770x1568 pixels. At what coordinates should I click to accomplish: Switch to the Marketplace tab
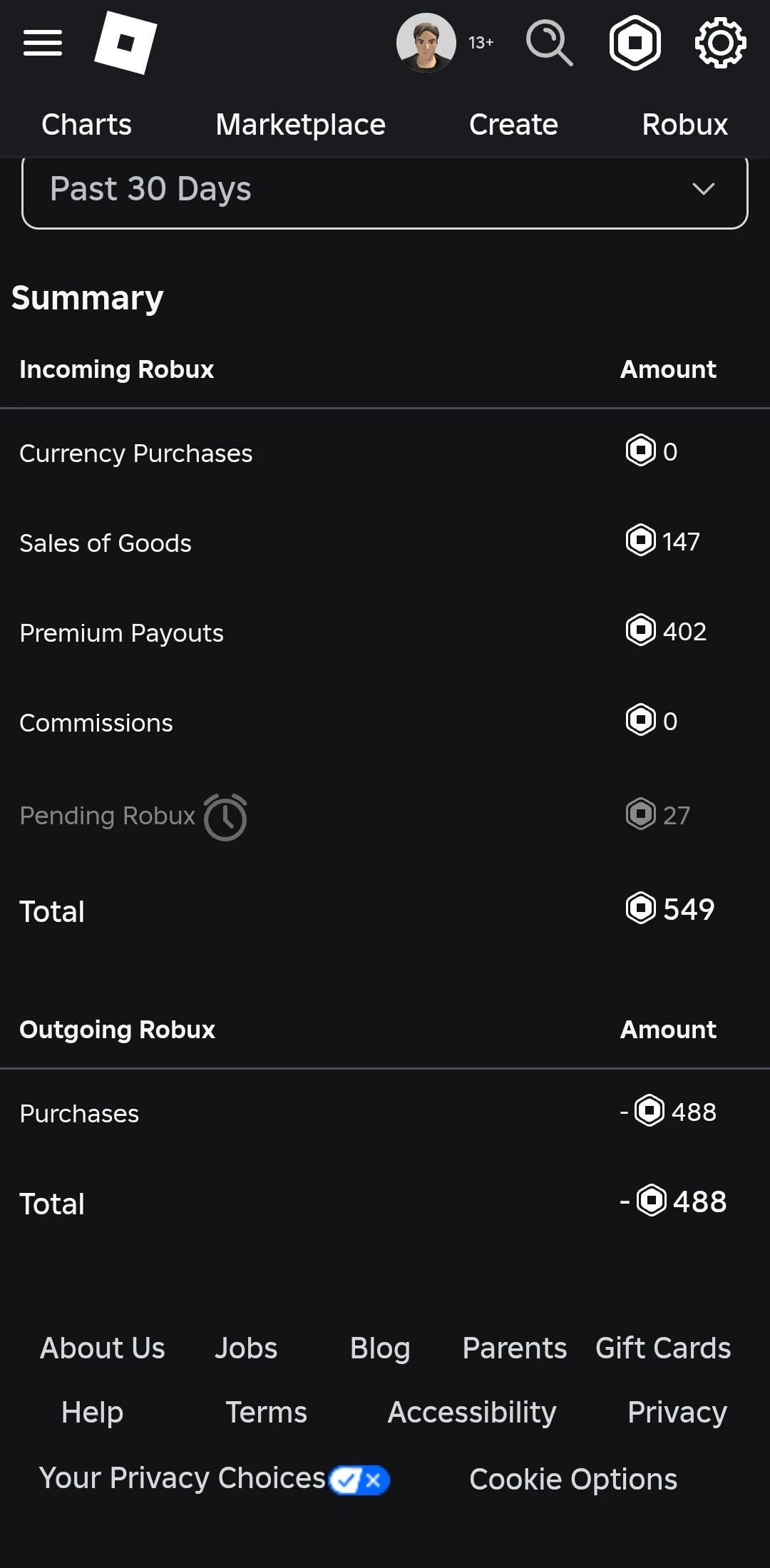pos(299,125)
